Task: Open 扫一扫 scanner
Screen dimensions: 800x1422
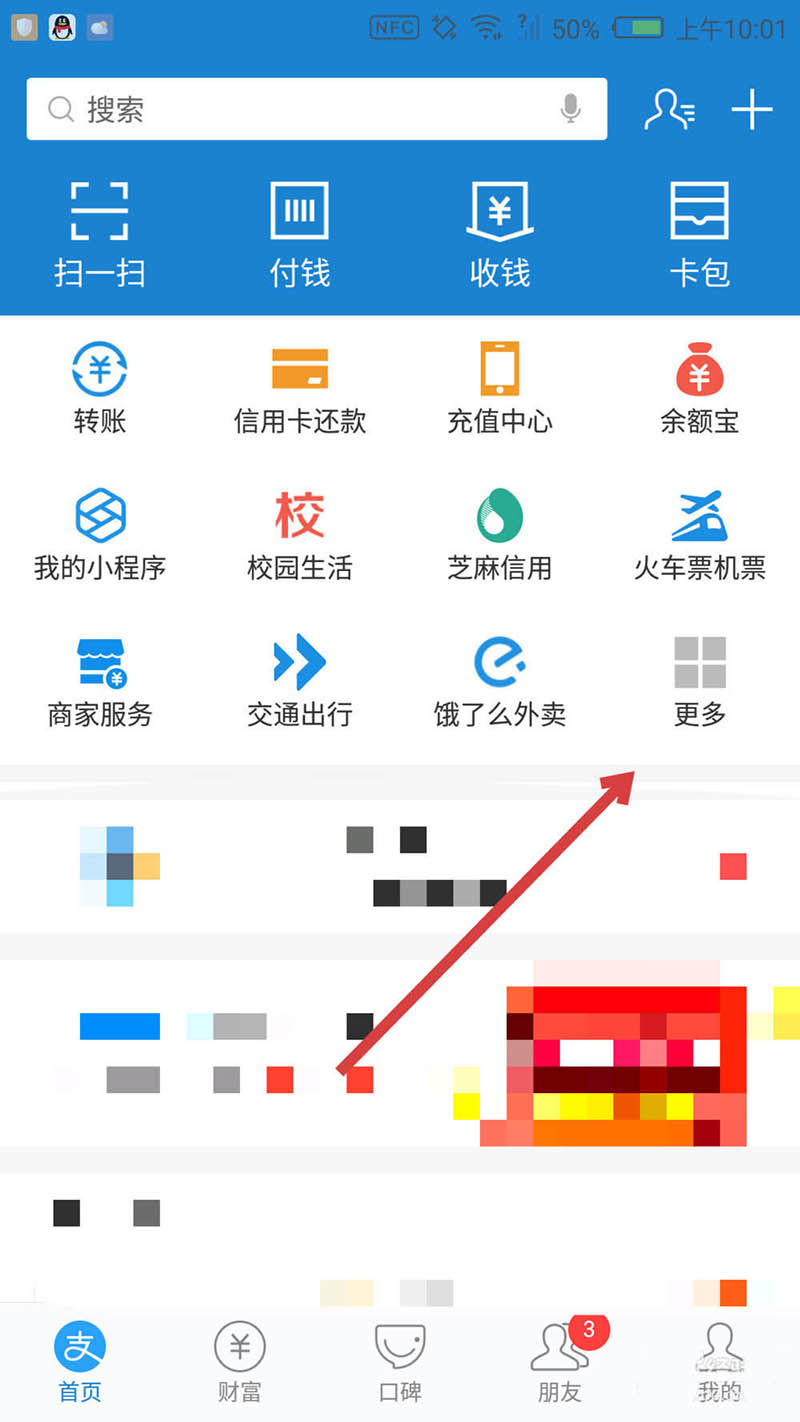Action: coord(100,233)
